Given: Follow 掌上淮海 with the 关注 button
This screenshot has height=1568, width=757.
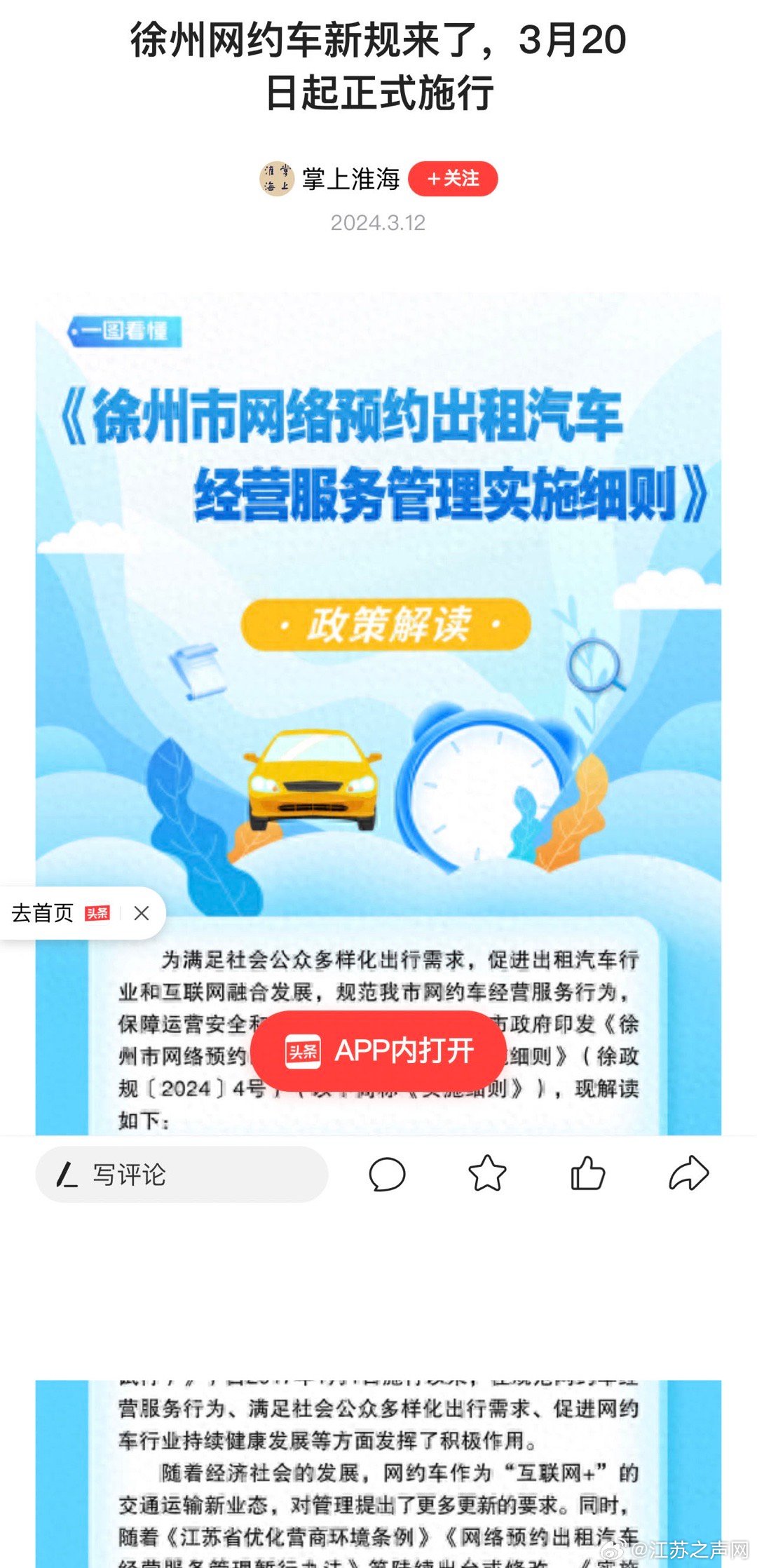Looking at the screenshot, I should click(453, 179).
